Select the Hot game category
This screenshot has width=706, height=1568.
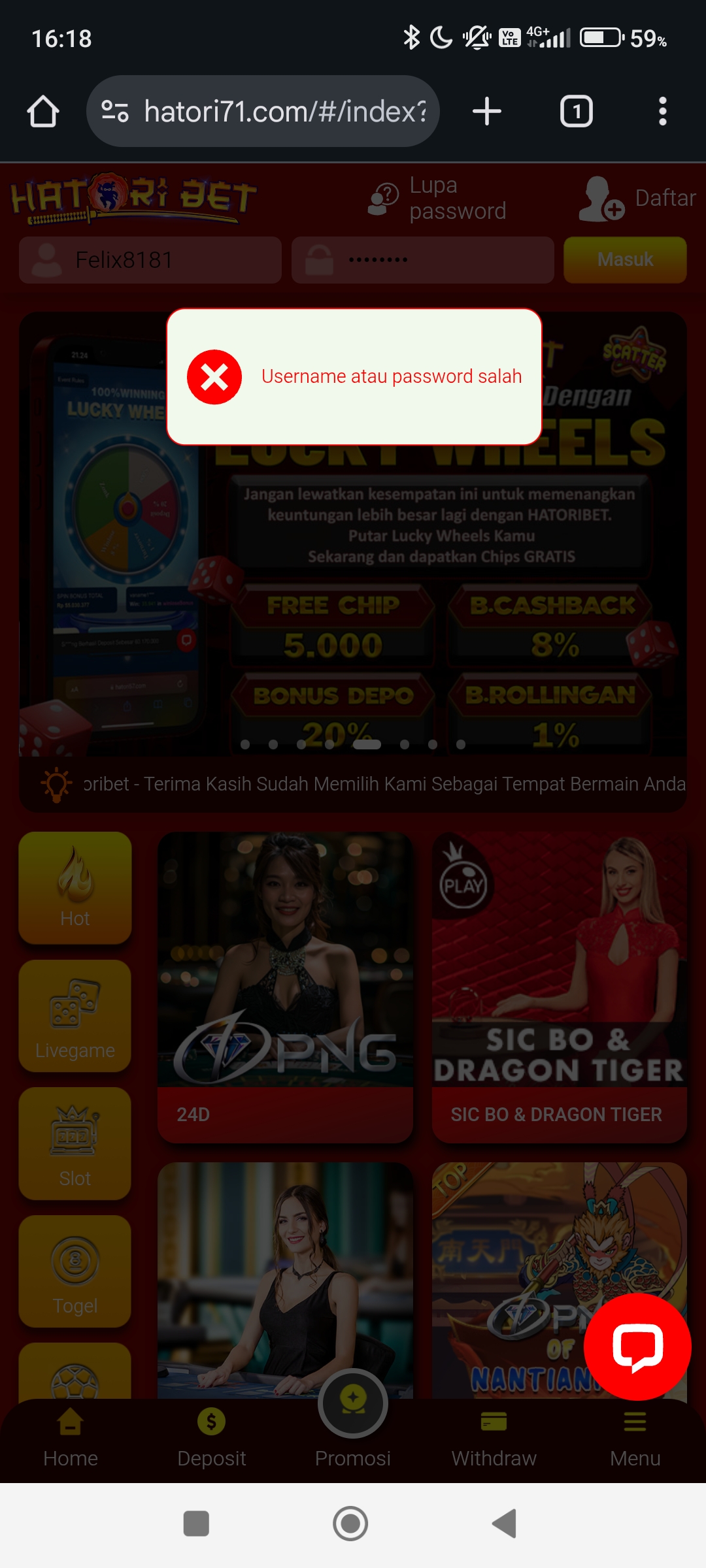(x=75, y=887)
